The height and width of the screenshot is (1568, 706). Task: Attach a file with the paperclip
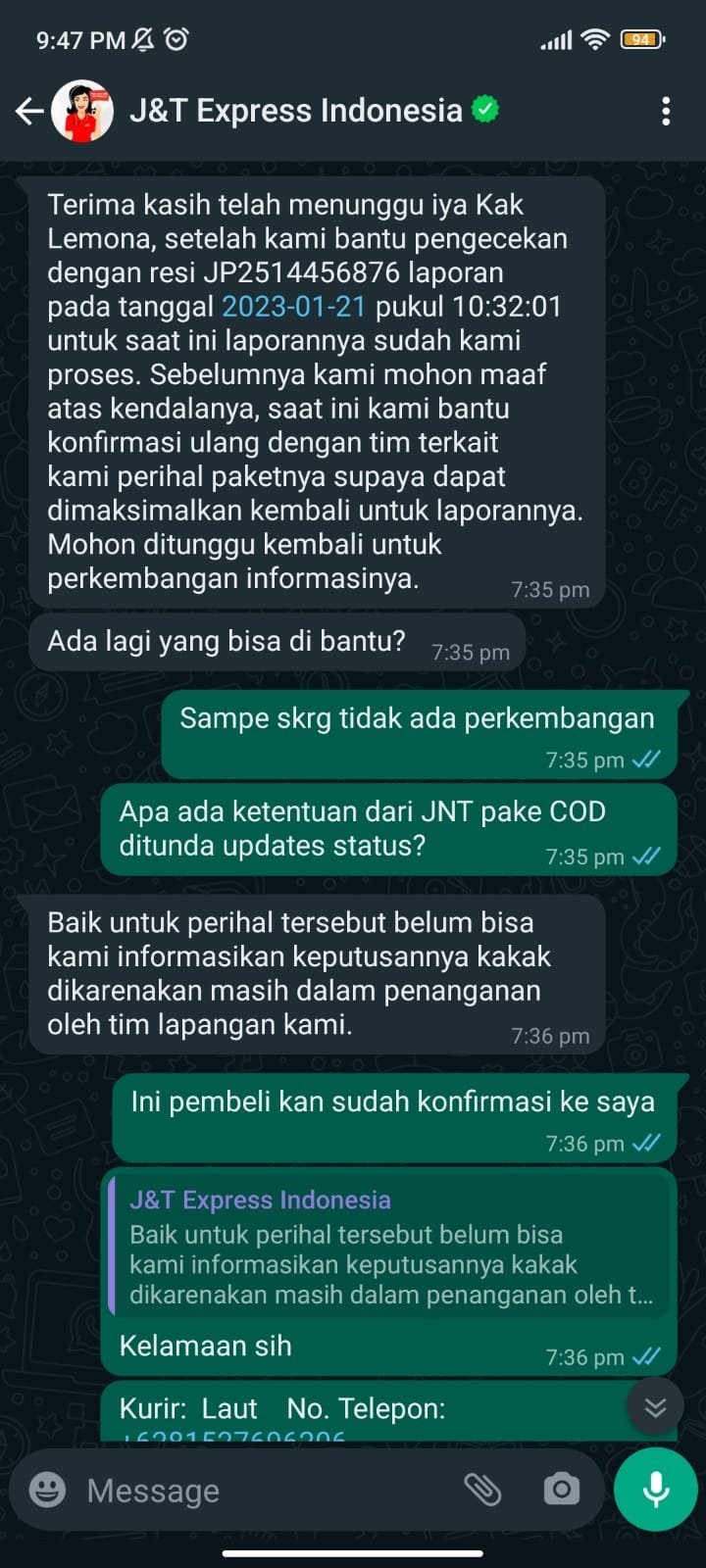pyautogui.click(x=482, y=1490)
